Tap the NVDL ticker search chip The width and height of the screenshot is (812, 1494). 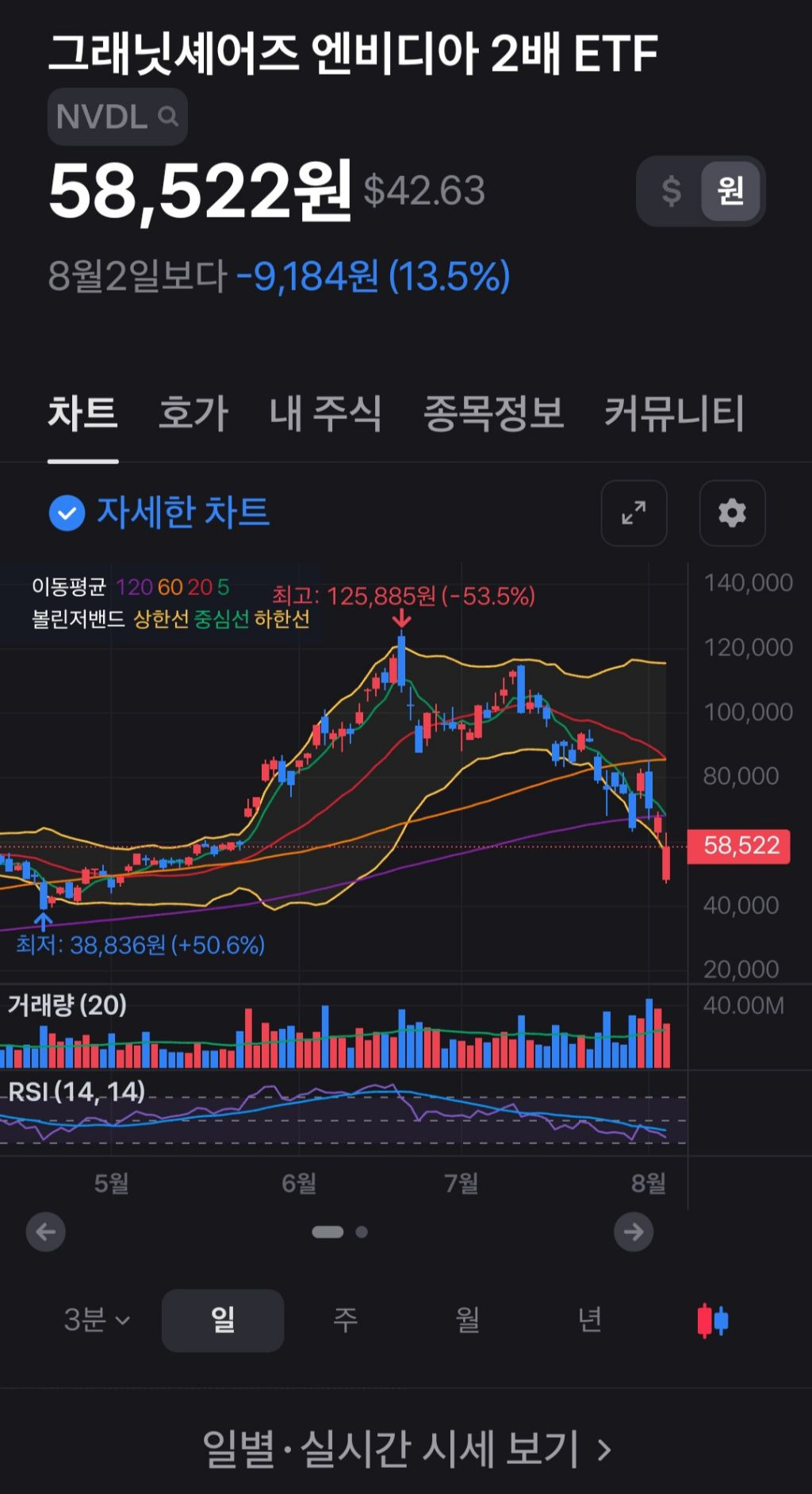(x=117, y=117)
